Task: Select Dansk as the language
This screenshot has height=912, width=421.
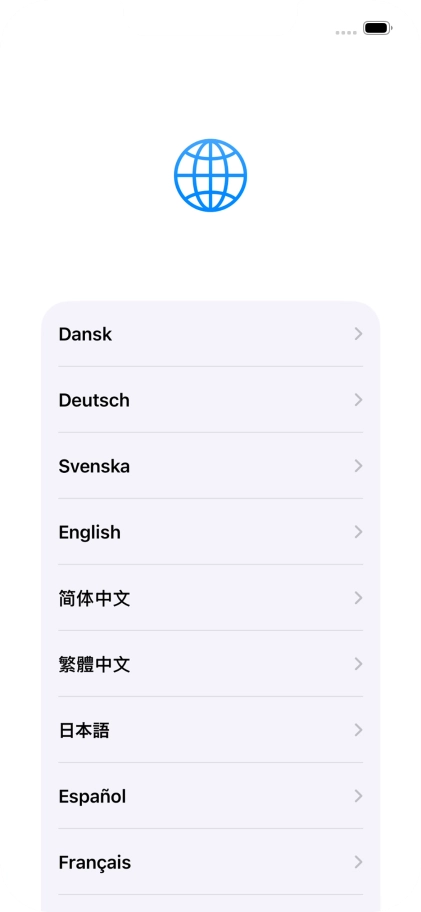Action: 210,334
